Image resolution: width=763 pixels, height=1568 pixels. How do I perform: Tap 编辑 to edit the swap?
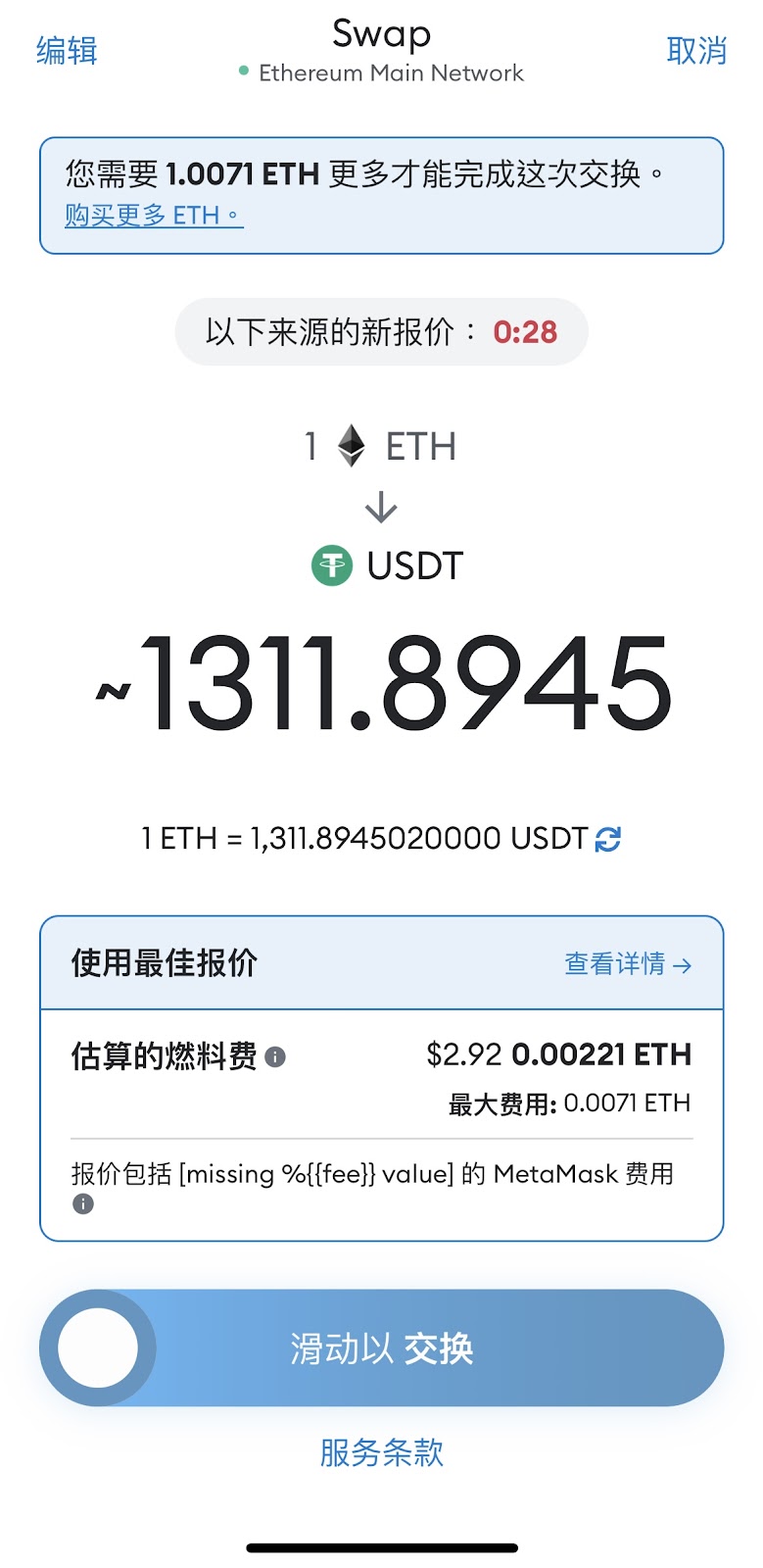coord(67,50)
